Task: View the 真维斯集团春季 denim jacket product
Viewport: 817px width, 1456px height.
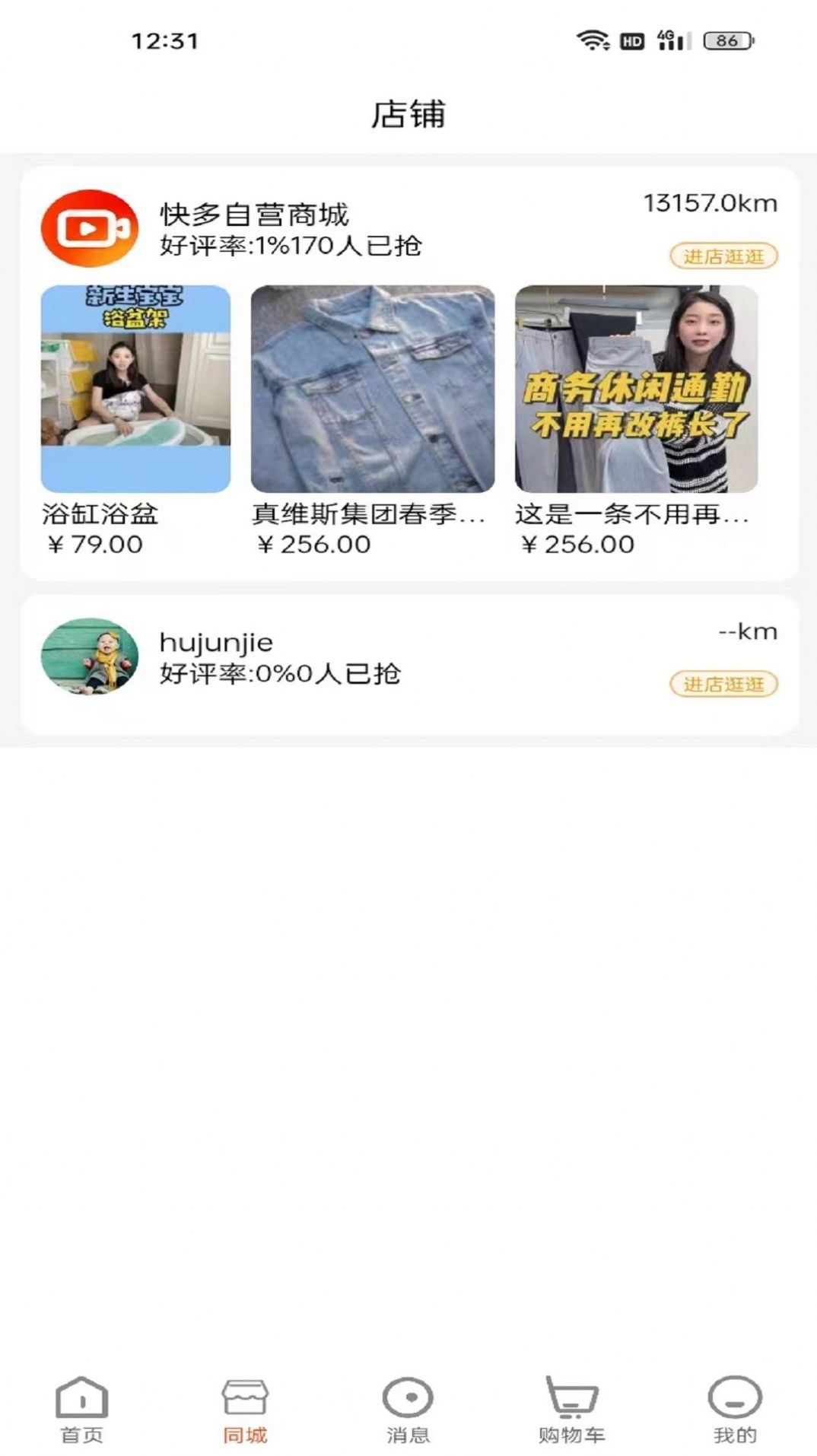Action: point(372,389)
